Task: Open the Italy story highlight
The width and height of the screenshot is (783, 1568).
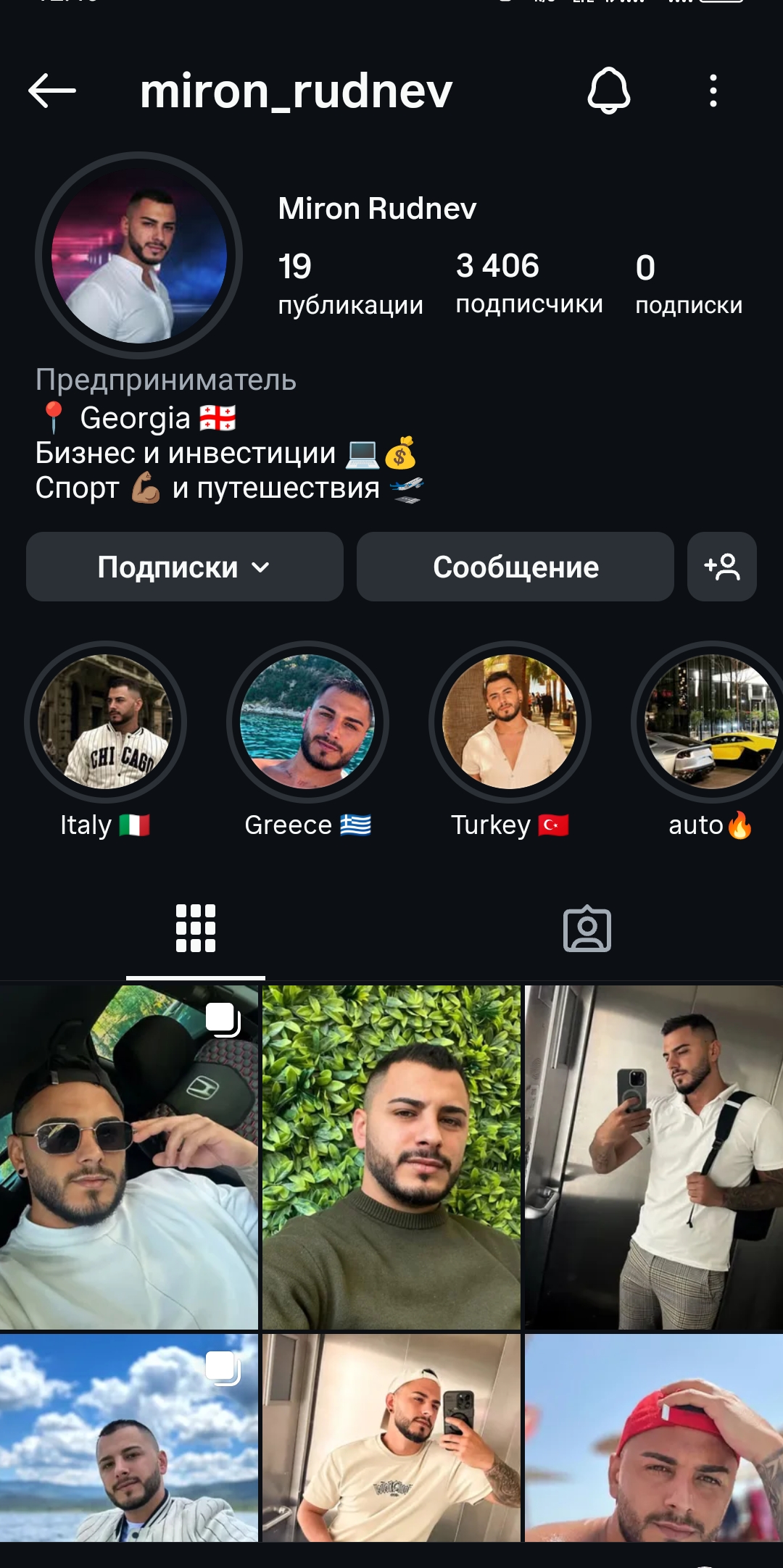Action: (105, 722)
